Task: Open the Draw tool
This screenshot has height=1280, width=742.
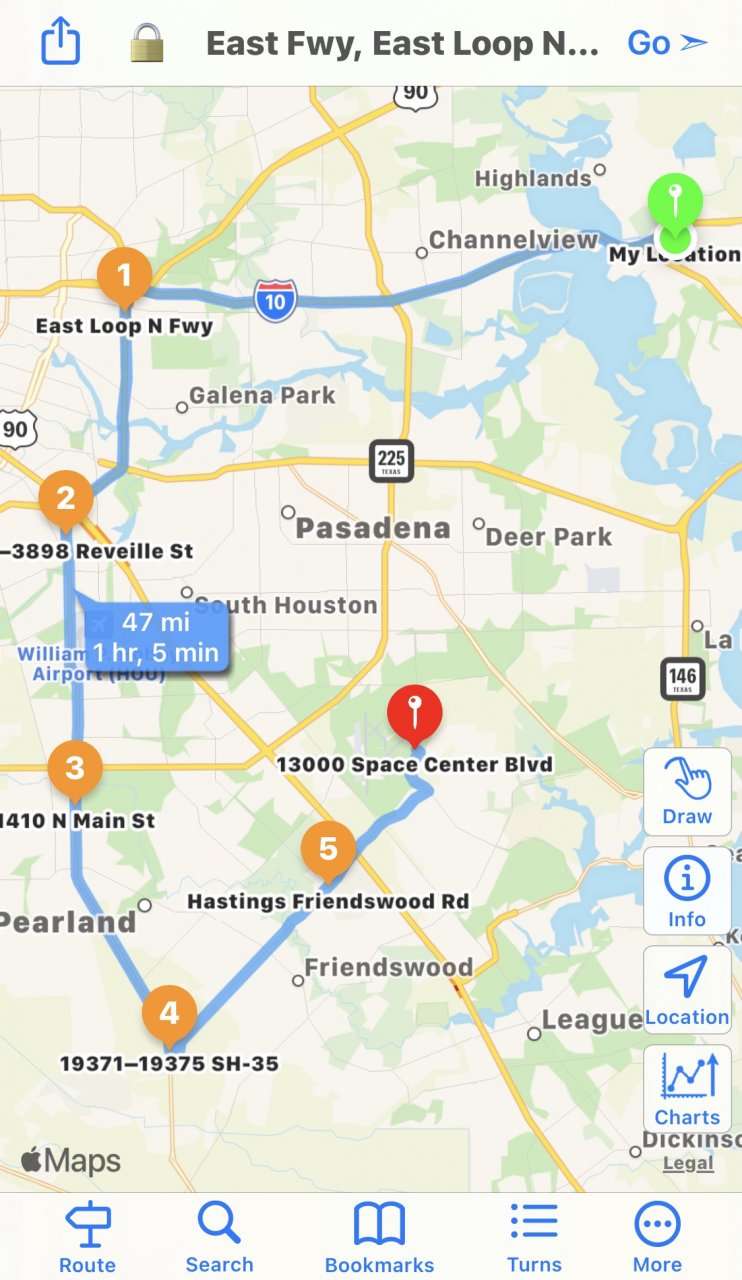Action: tap(687, 791)
